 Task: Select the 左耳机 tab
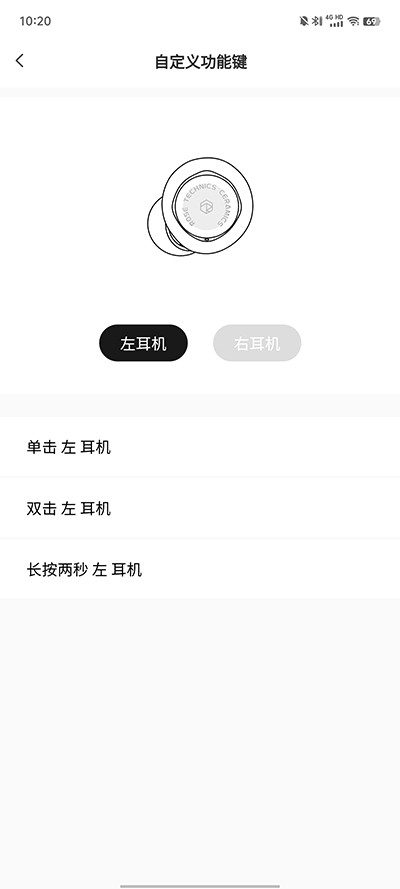pos(143,343)
